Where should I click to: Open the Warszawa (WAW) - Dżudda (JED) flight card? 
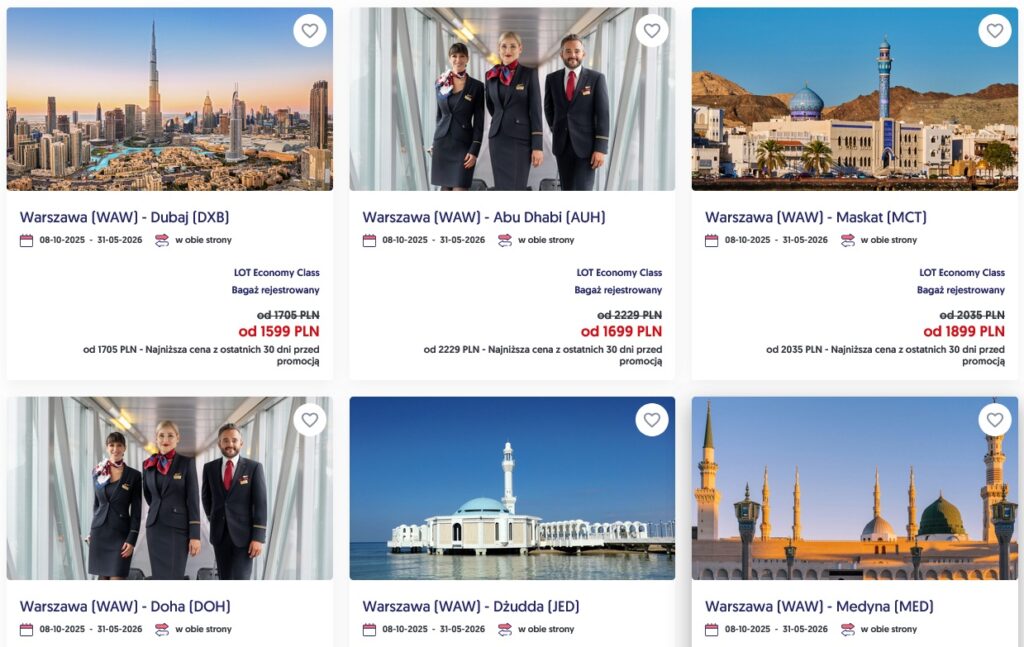pyautogui.click(x=470, y=606)
